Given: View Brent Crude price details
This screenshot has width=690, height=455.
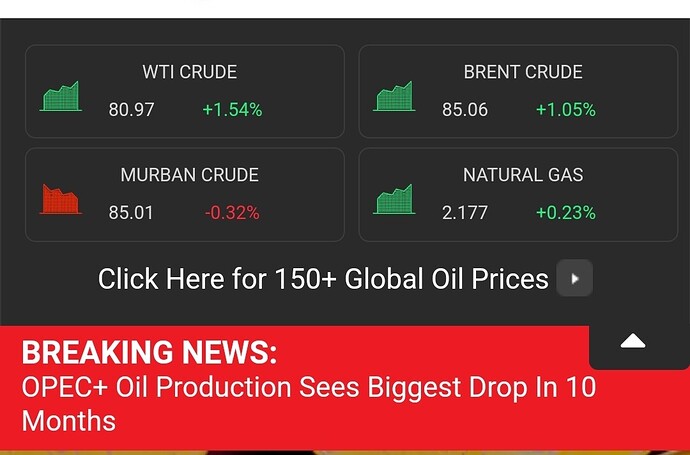Looking at the screenshot, I should 518,91.
